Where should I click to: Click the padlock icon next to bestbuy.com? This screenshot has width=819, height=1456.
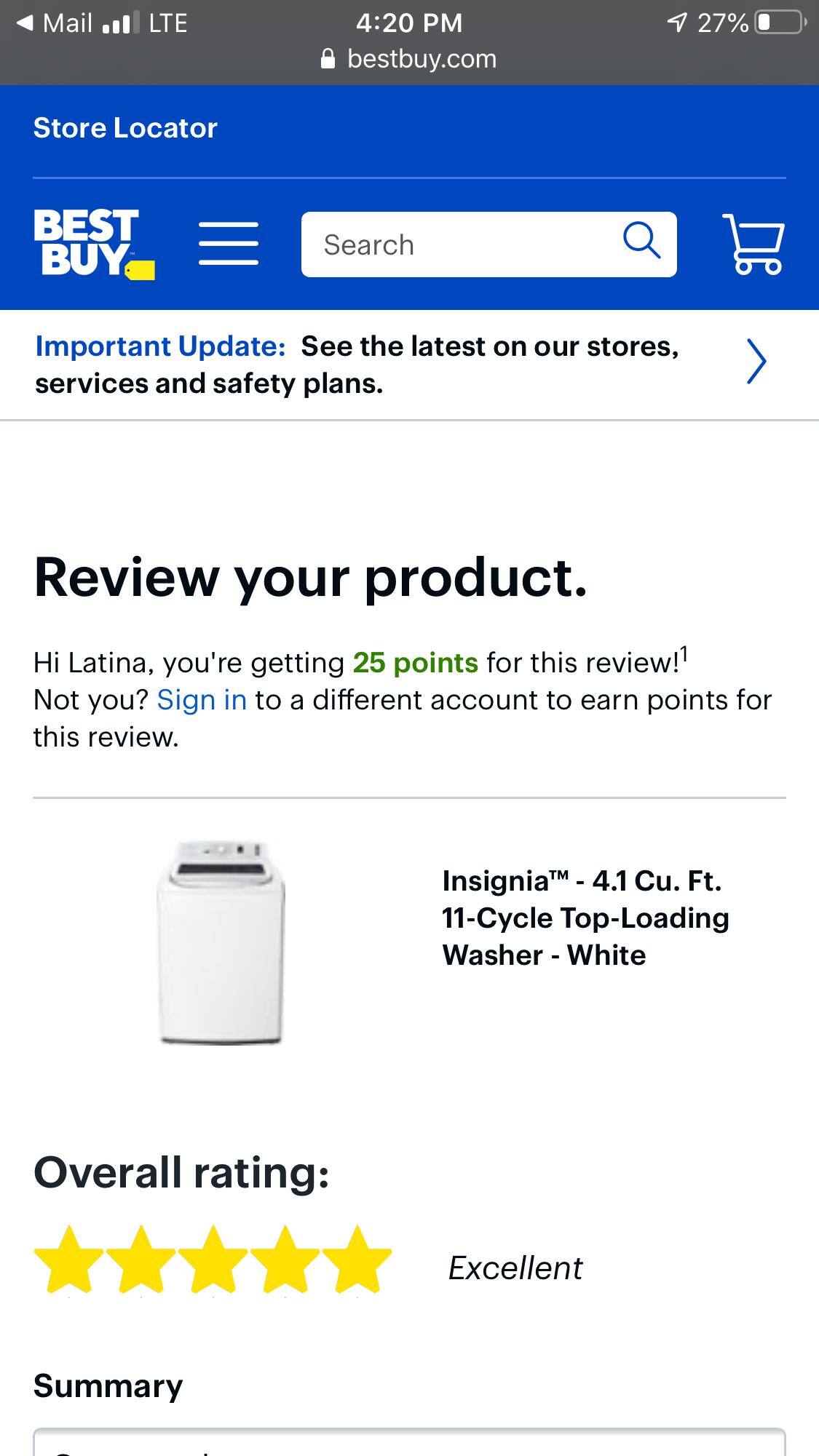click(x=328, y=58)
